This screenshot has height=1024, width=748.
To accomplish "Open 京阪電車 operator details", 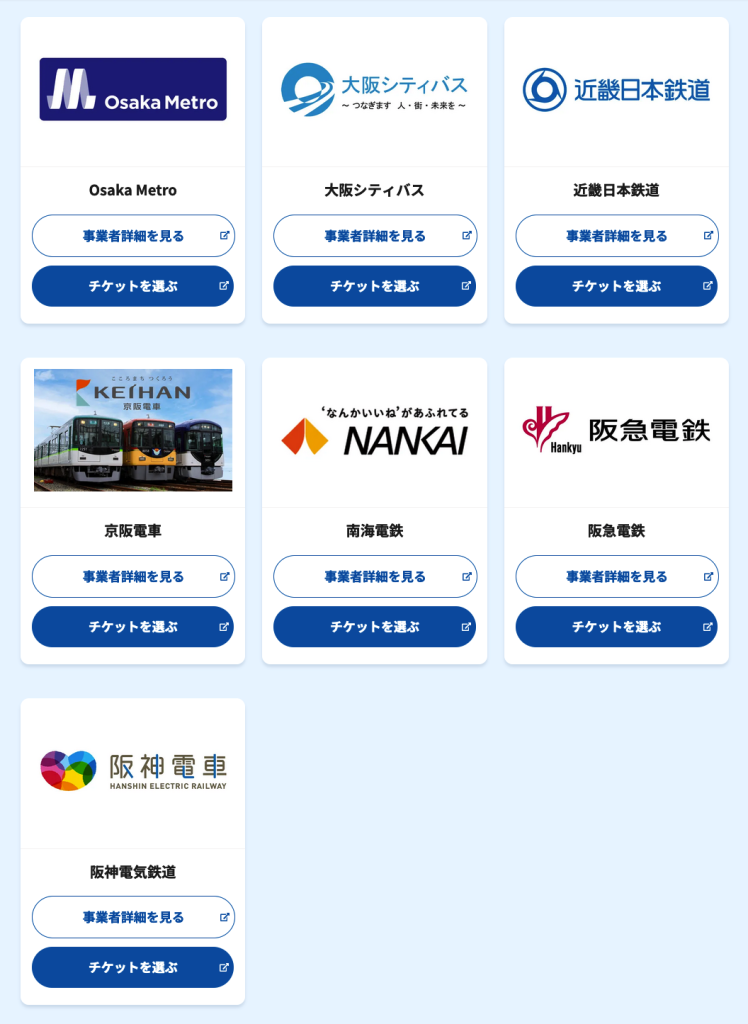I will tap(132, 576).
